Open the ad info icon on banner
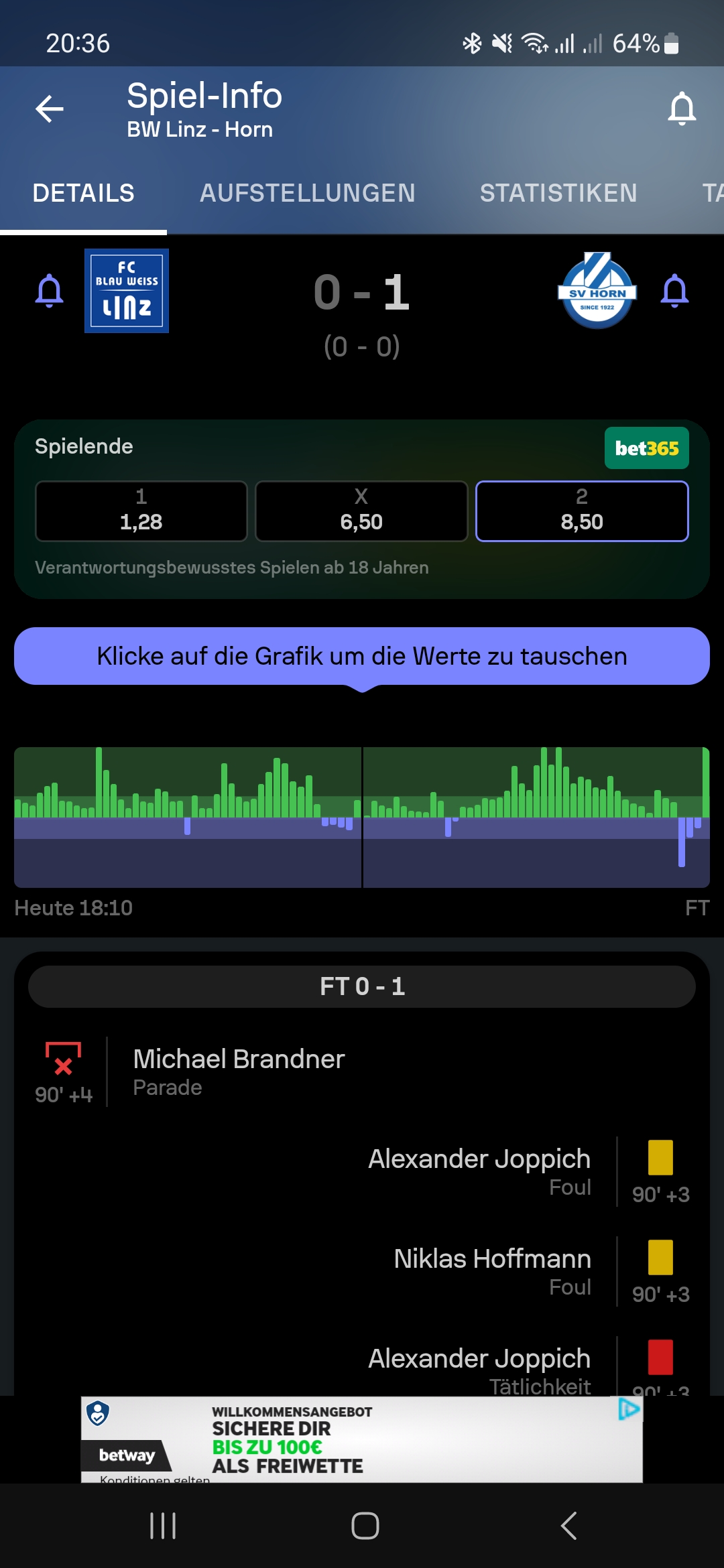Image resolution: width=724 pixels, height=1568 pixels. (x=629, y=1409)
